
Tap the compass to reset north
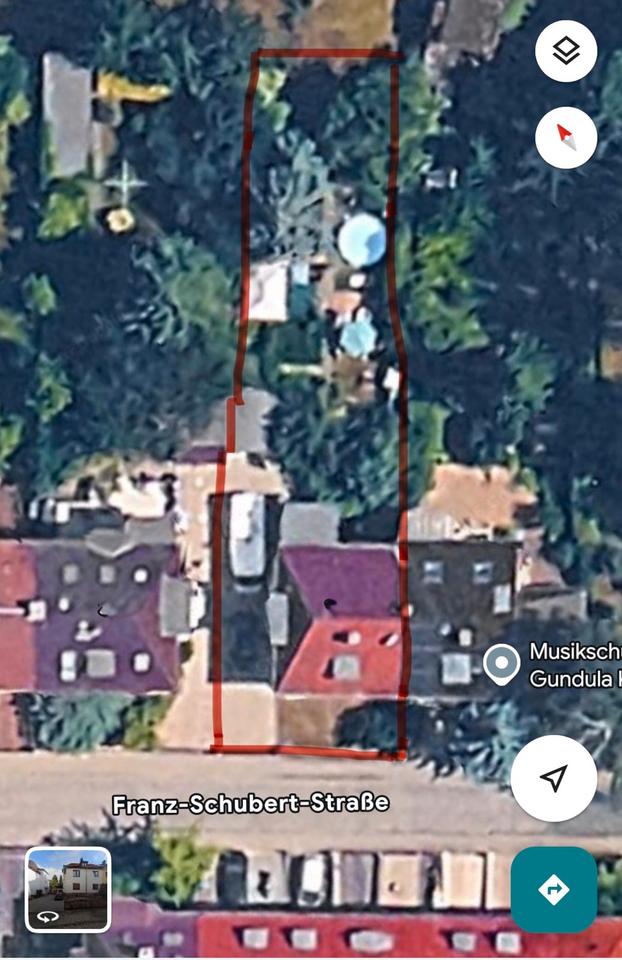pyautogui.click(x=566, y=138)
